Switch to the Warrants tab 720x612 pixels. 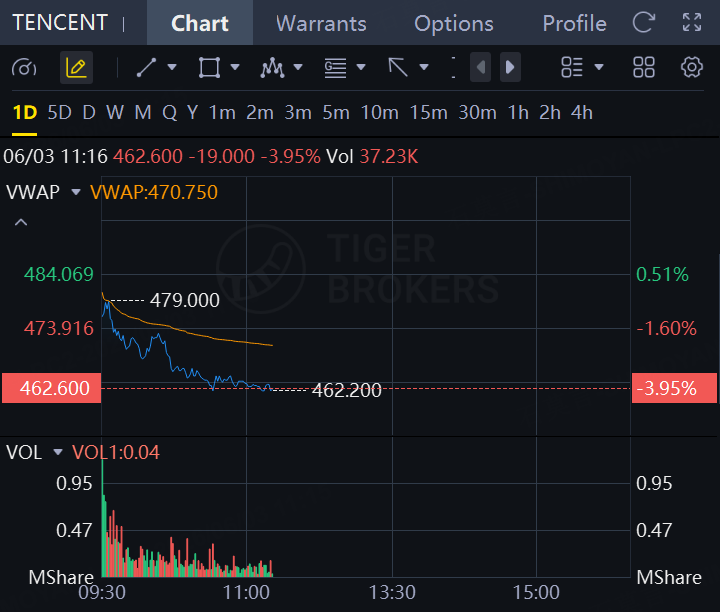[x=321, y=23]
